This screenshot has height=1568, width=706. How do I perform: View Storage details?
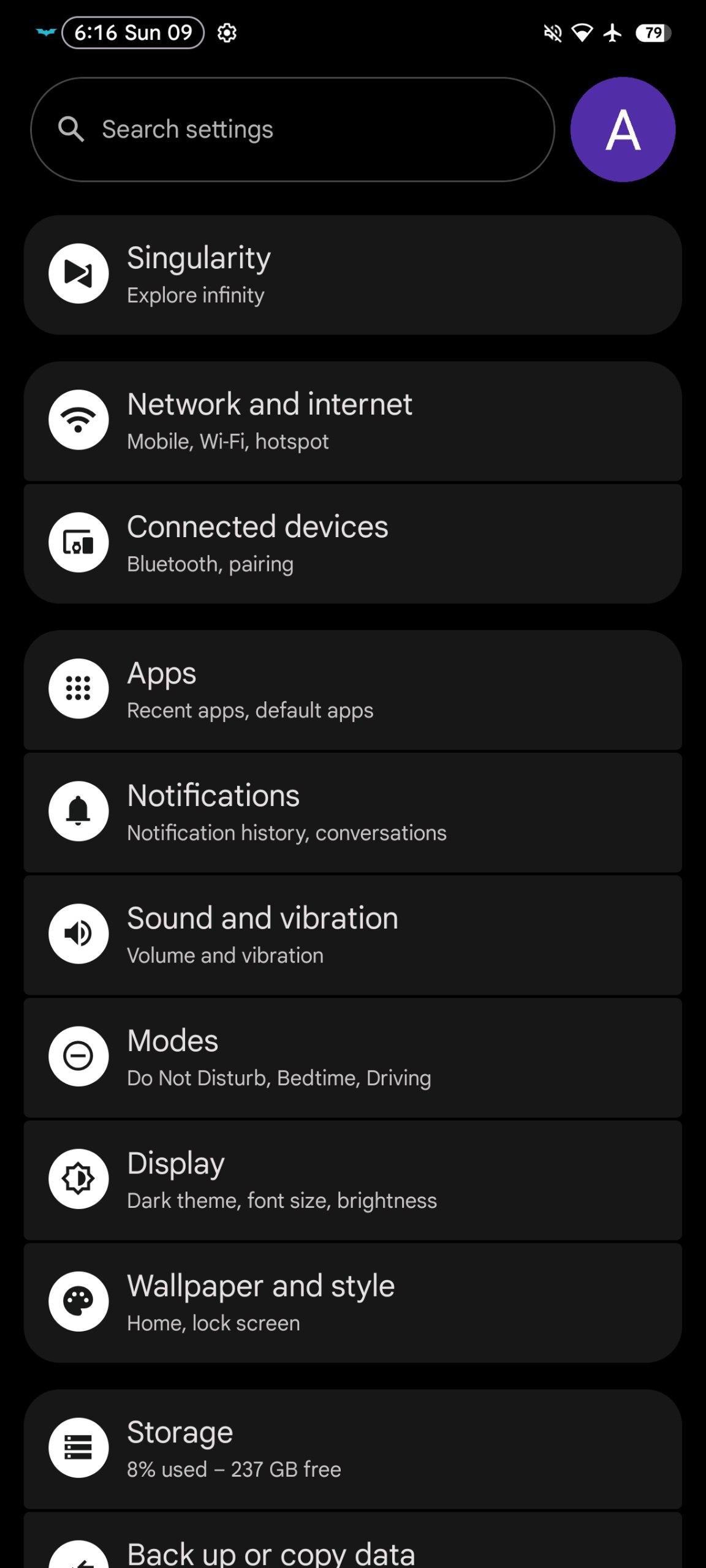coord(352,1449)
